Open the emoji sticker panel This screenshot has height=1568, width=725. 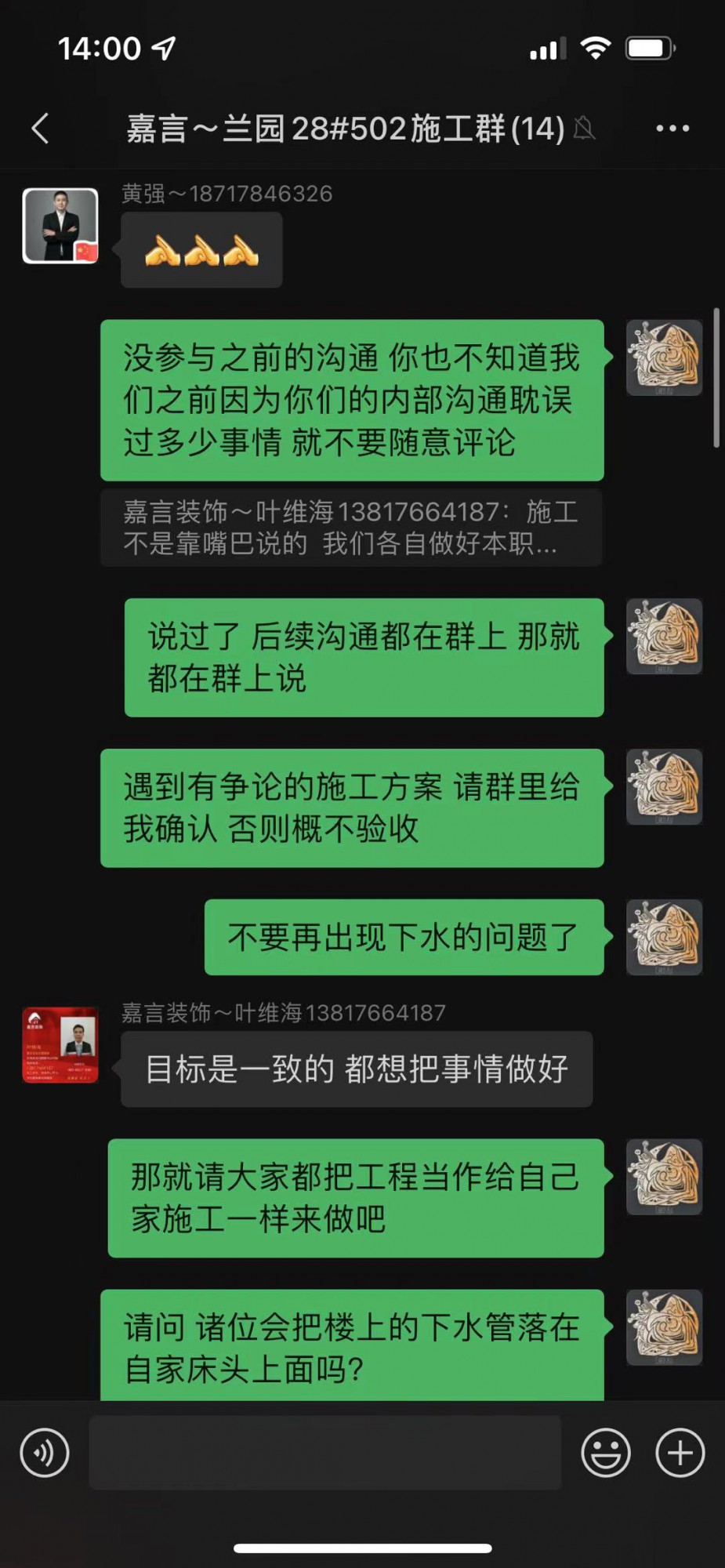pos(605,1453)
